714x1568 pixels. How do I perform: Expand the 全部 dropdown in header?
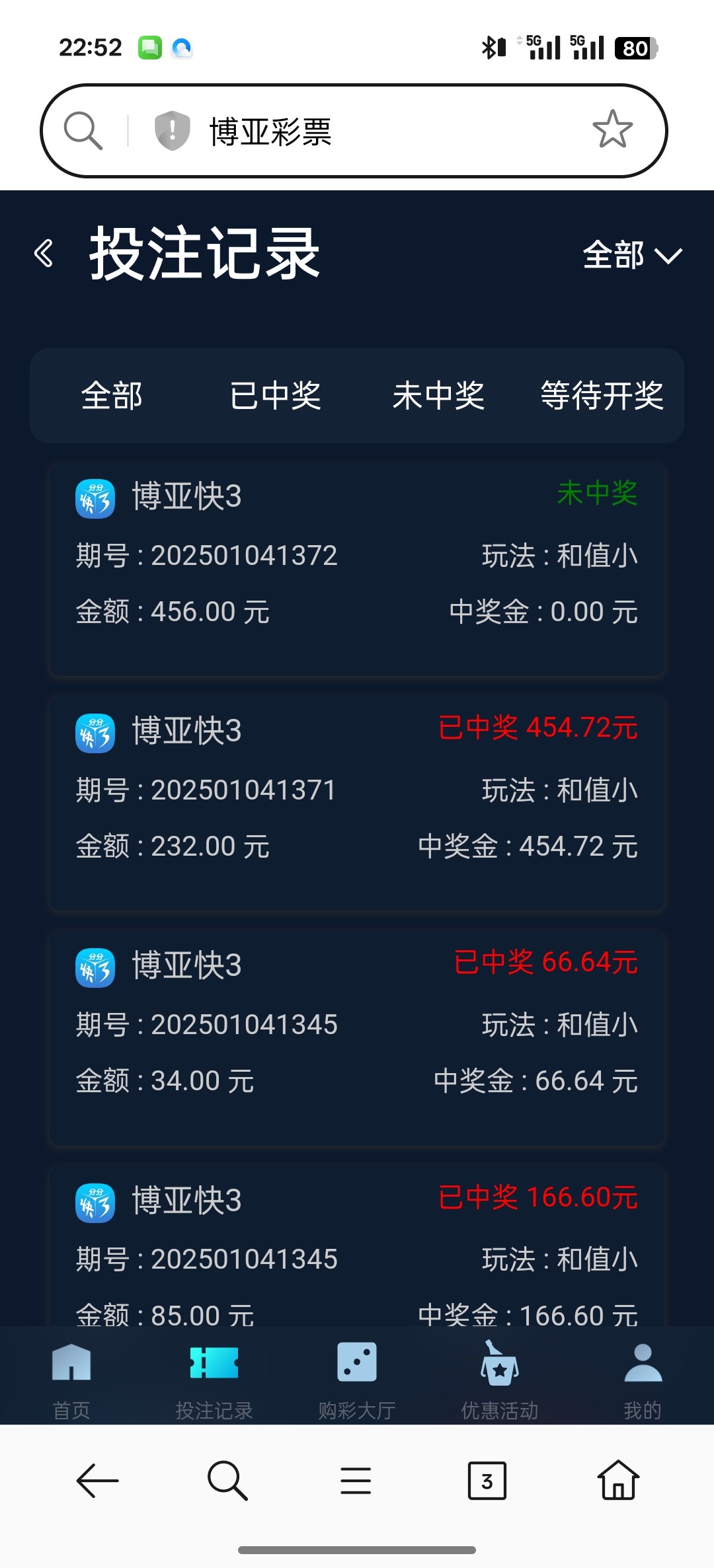(632, 255)
